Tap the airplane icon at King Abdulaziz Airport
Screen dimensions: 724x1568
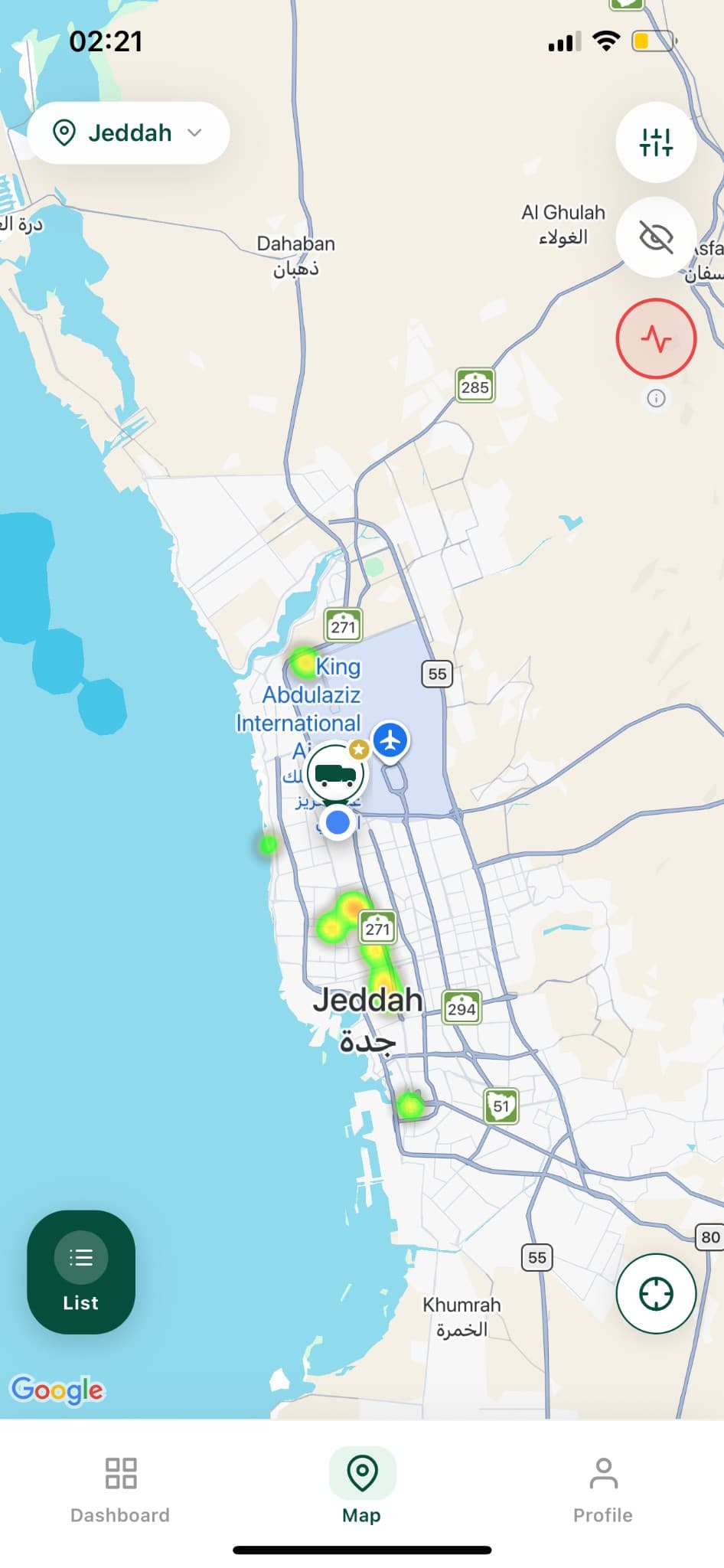[390, 739]
